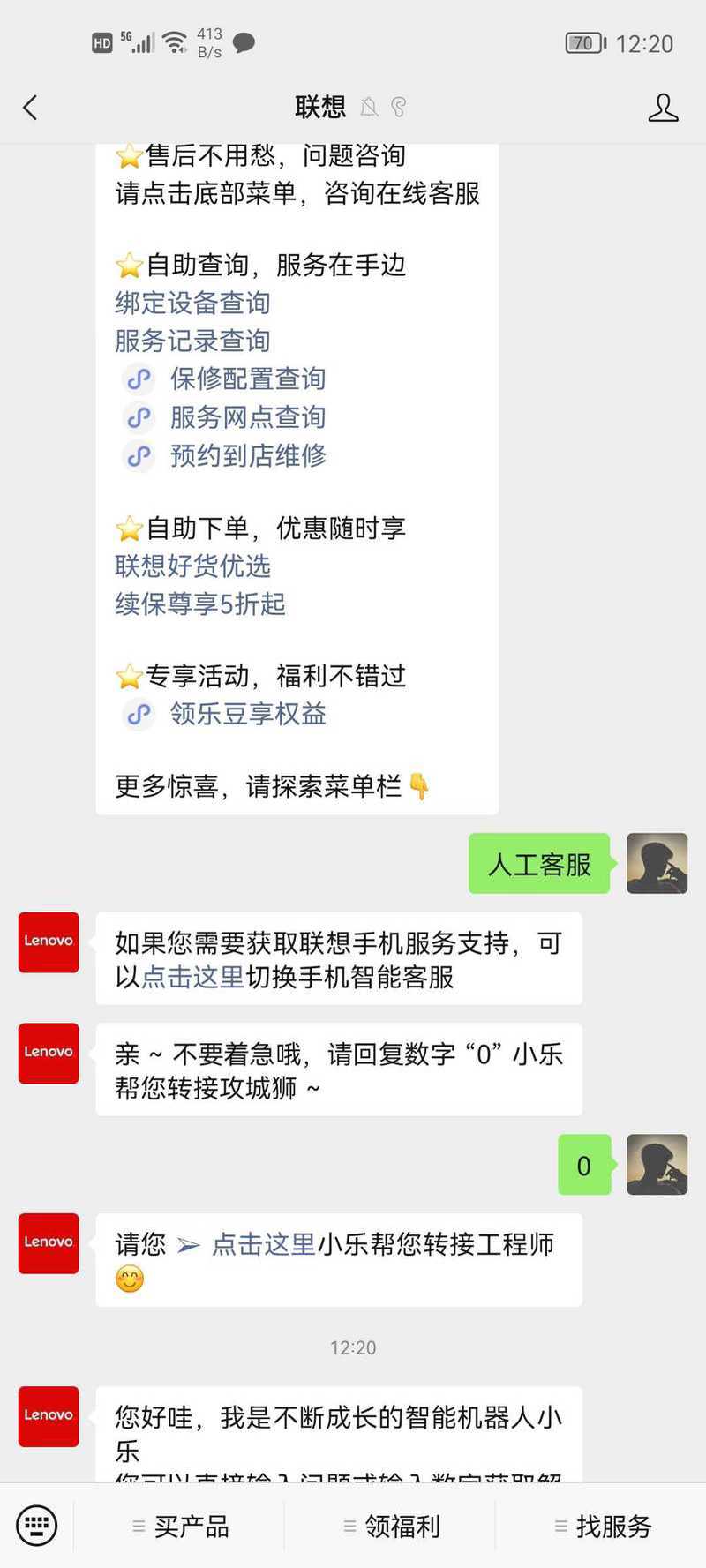Switch to the keyboard input mode
The image size is (706, 1568).
click(36, 1525)
